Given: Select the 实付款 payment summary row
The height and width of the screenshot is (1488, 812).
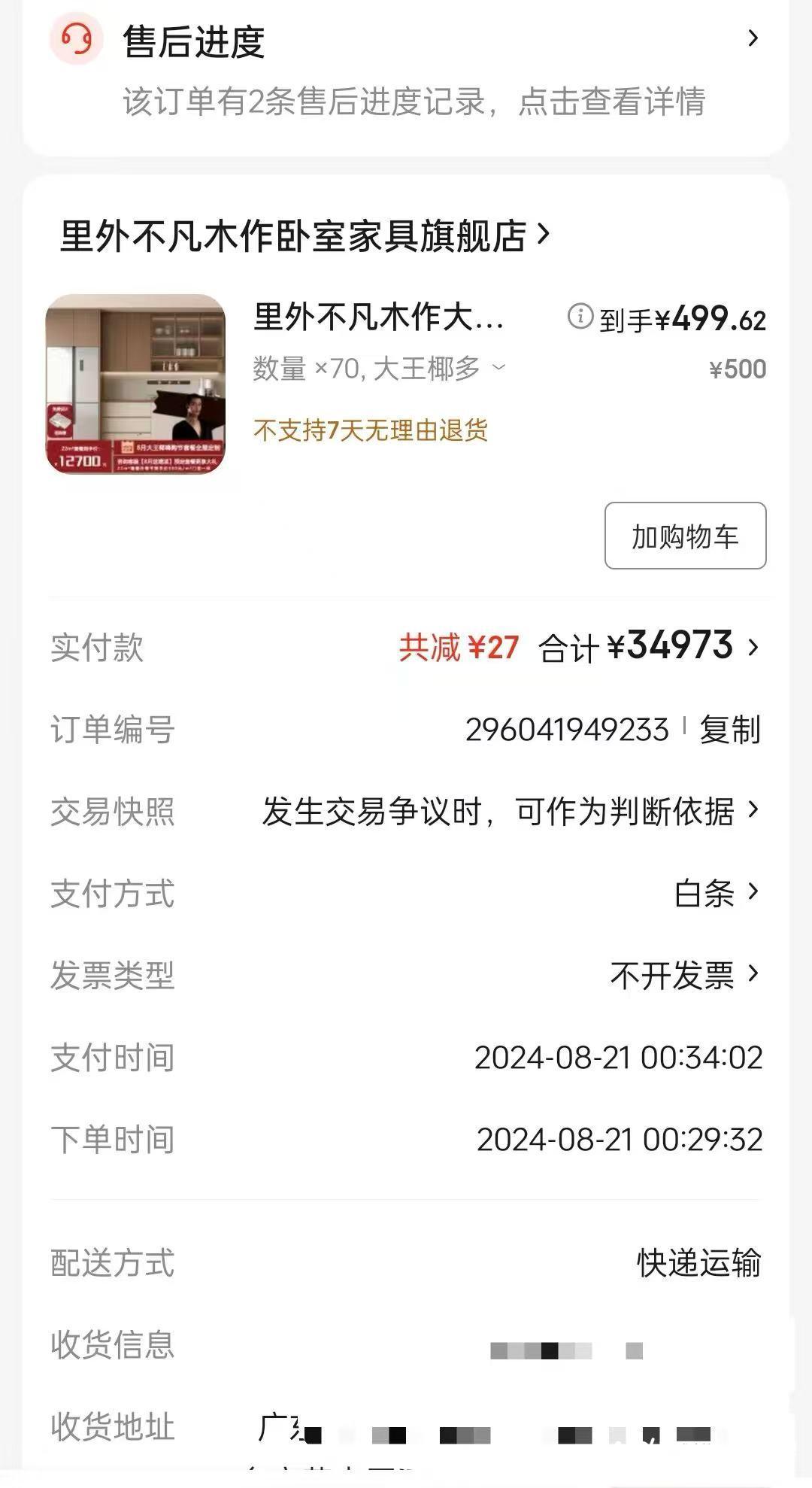Looking at the screenshot, I should pyautogui.click(x=98, y=648).
